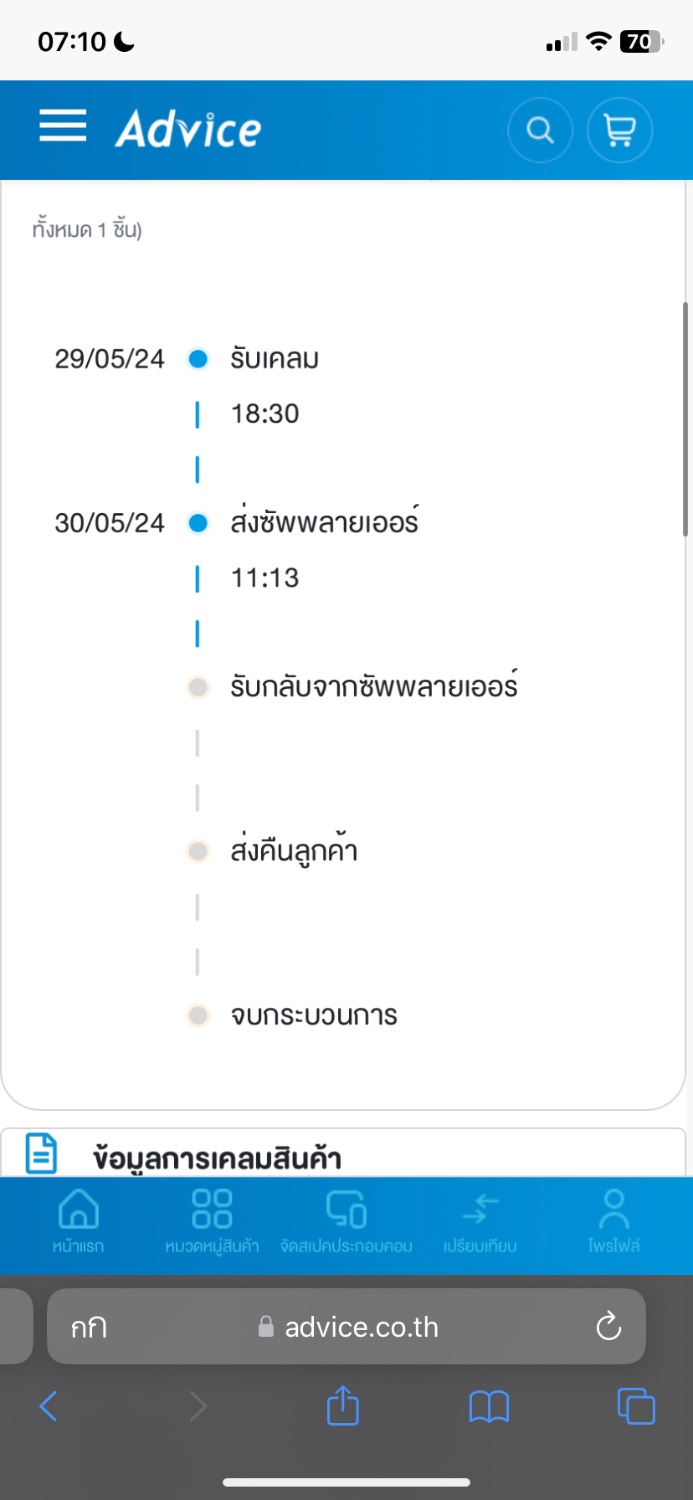Tap the Advice logo
This screenshot has width=693, height=1500.
[x=188, y=130]
